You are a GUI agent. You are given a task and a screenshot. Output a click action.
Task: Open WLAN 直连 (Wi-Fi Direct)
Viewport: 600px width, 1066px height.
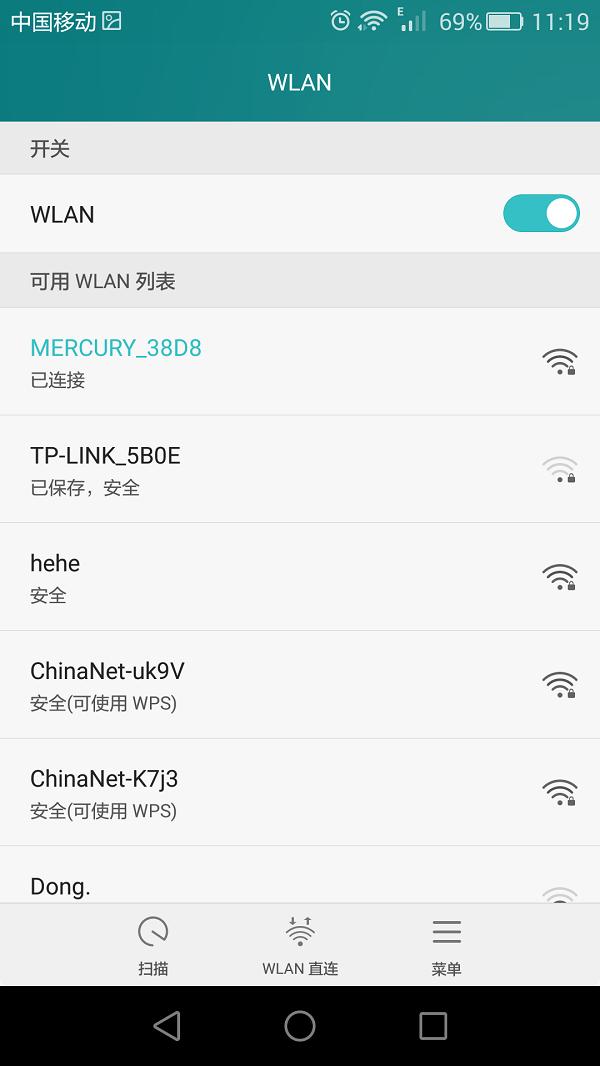300,945
